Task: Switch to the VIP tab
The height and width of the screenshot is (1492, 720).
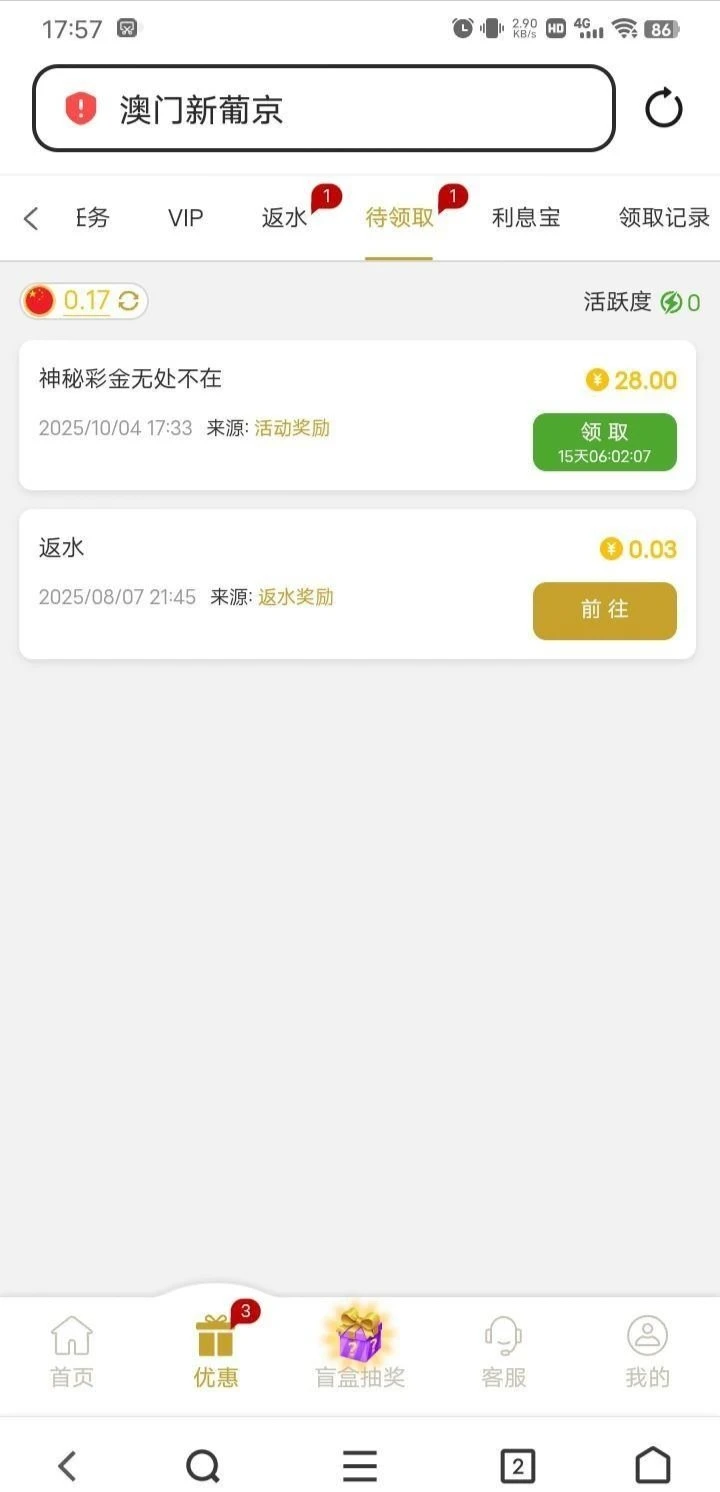Action: [x=186, y=218]
